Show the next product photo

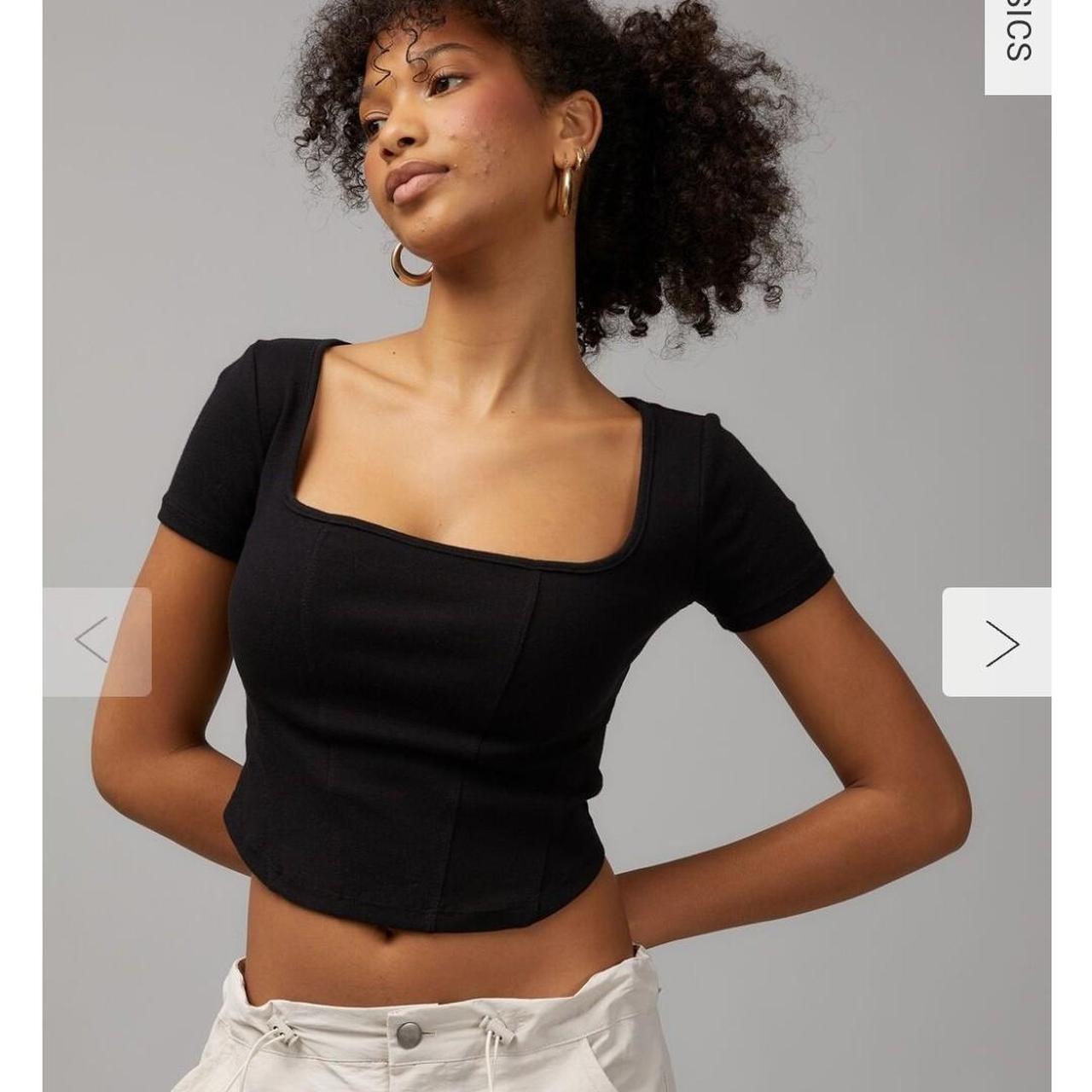tap(996, 642)
